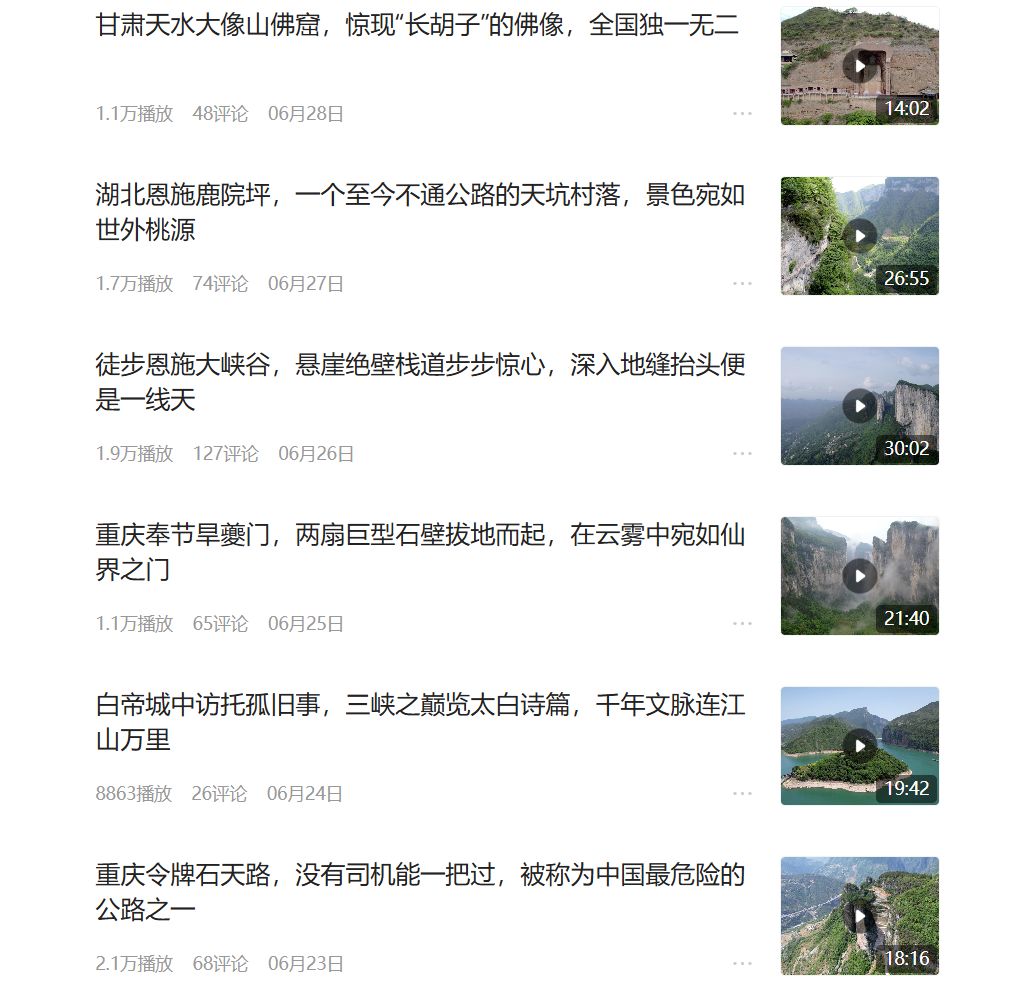1012x1004 pixels.
Task: Open more options for the 06月24日 video
Action: tap(742, 794)
